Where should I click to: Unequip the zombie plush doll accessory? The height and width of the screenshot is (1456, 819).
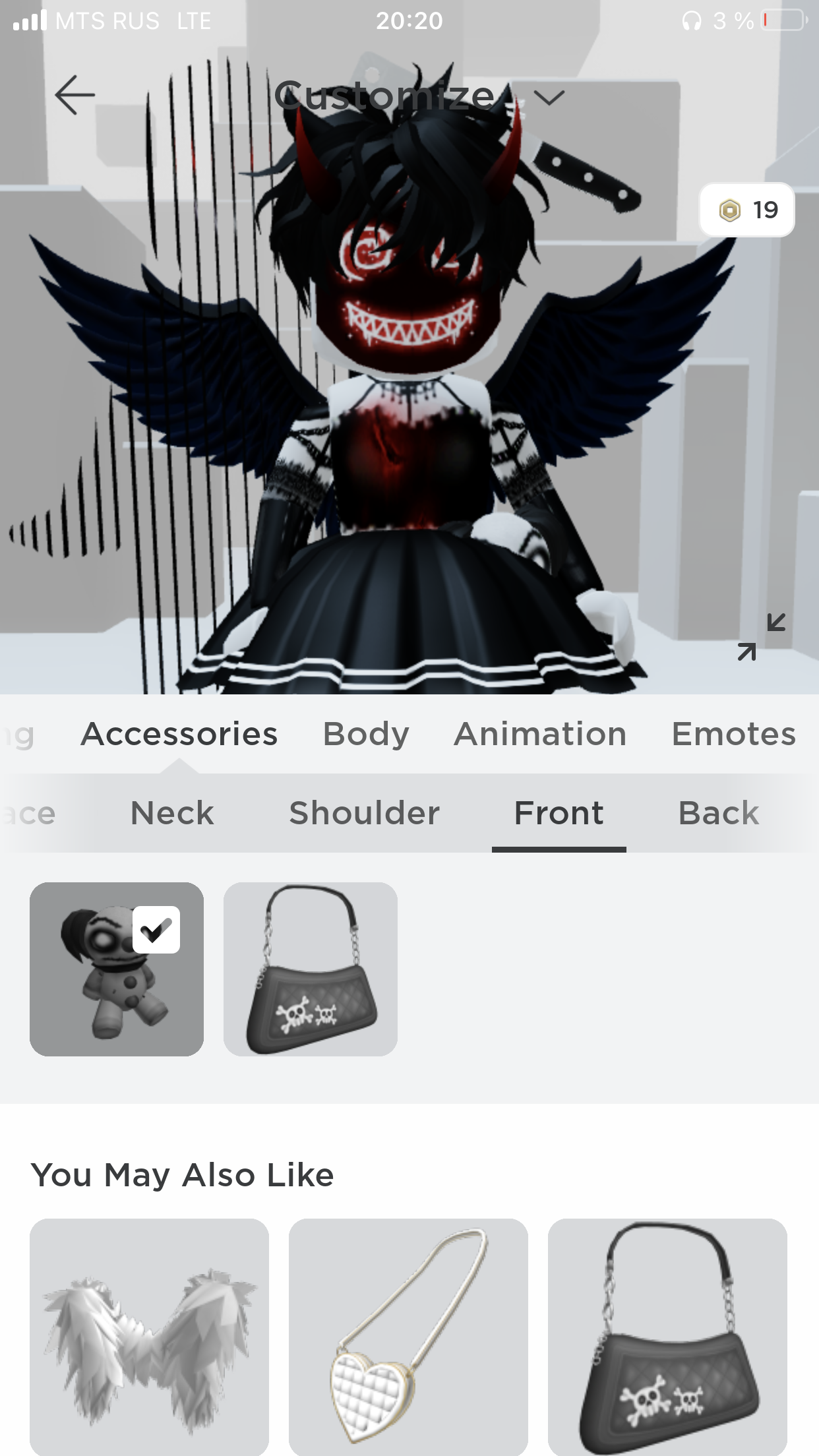tap(117, 969)
